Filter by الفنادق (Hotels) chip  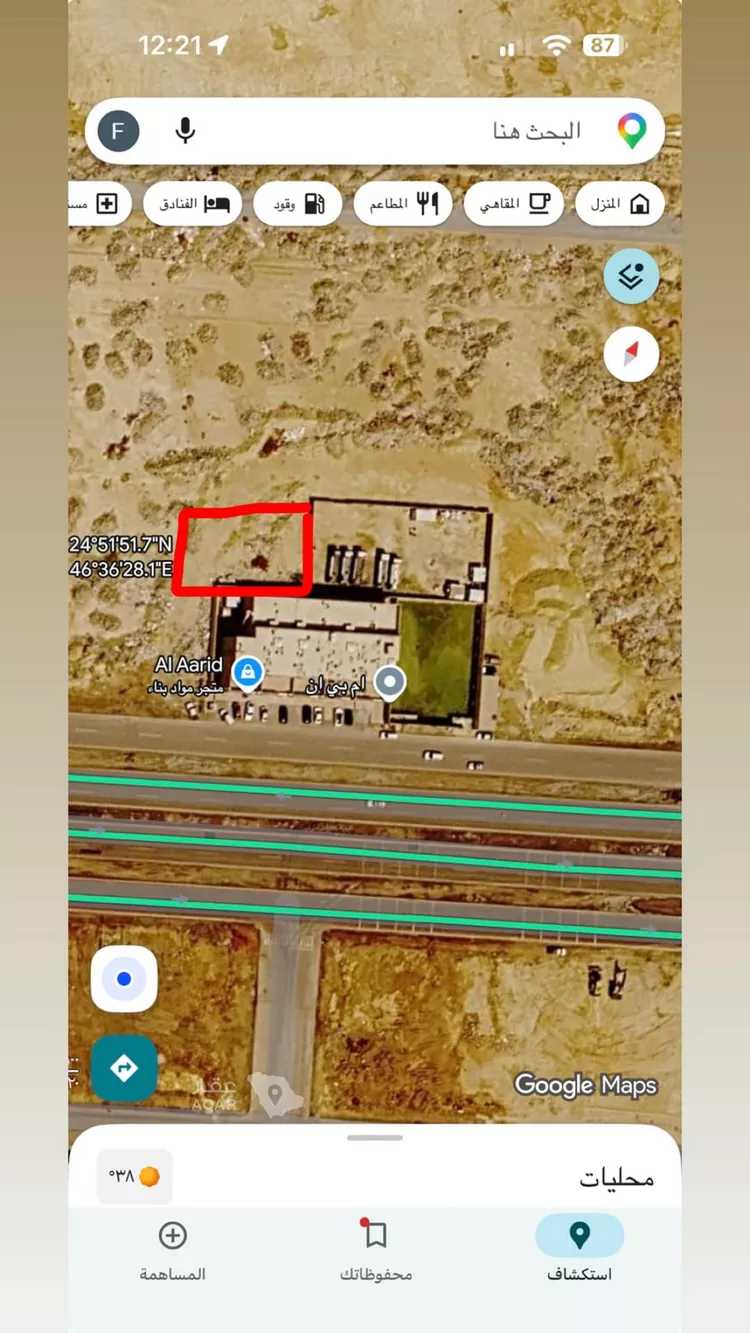coord(193,204)
